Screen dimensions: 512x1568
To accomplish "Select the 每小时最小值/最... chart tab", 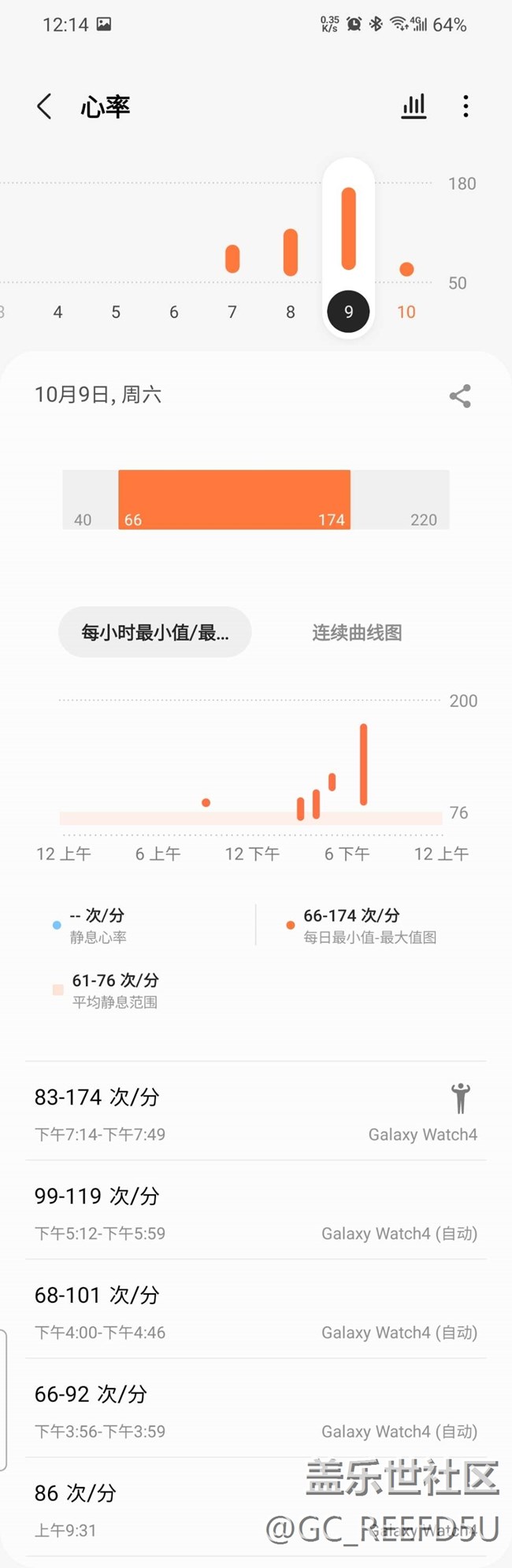I will click(155, 632).
